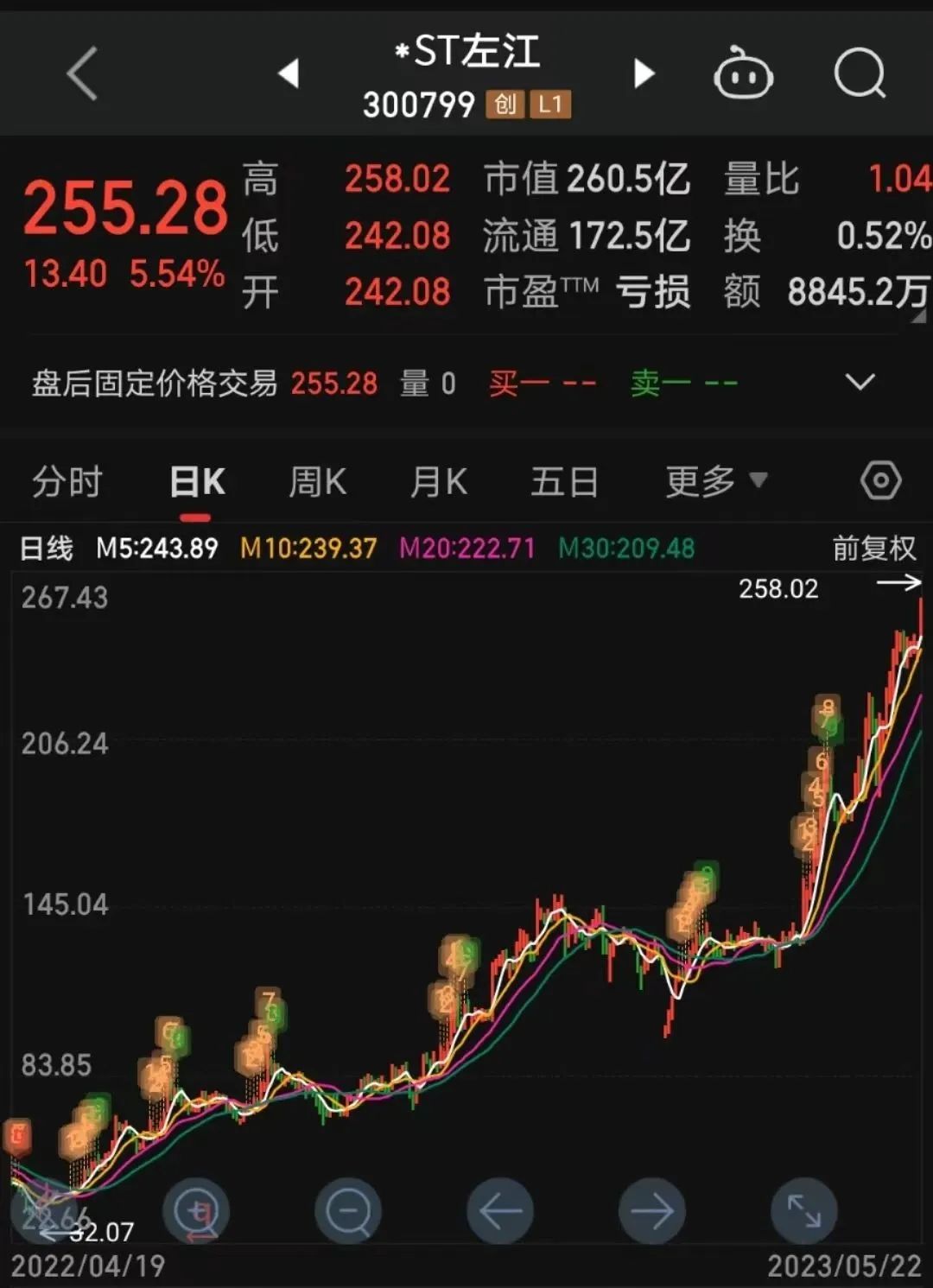This screenshot has width=933, height=1288.
Task: Go back from the *ST左江 stock page
Action: click(x=83, y=74)
